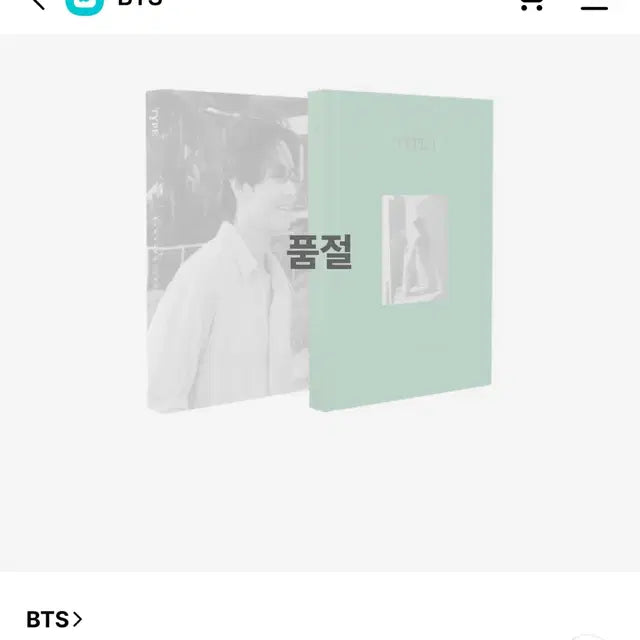Image resolution: width=640 pixels, height=640 pixels.
Task: Go back using the top-left arrow
Action: click(37, 3)
